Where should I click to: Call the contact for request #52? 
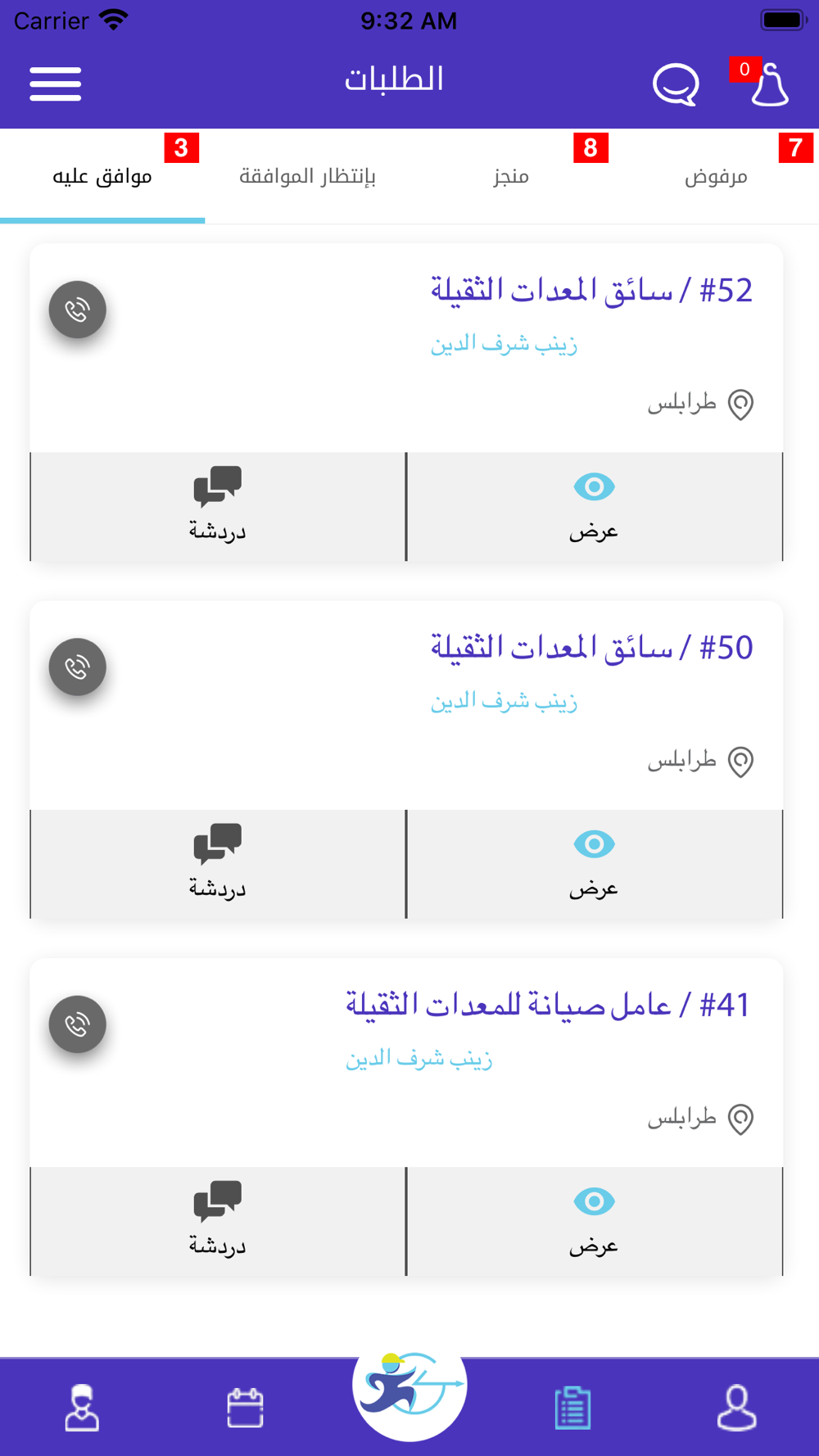pos(78,310)
